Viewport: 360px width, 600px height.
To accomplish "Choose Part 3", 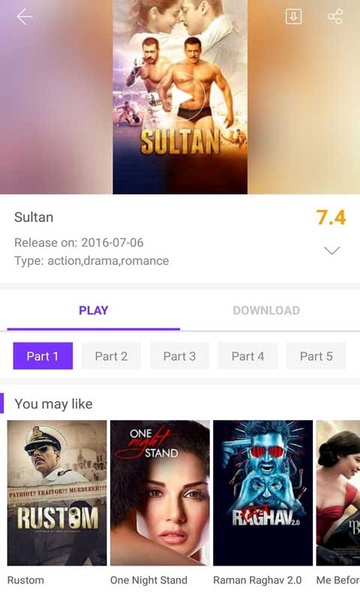I will pyautogui.click(x=179, y=356).
